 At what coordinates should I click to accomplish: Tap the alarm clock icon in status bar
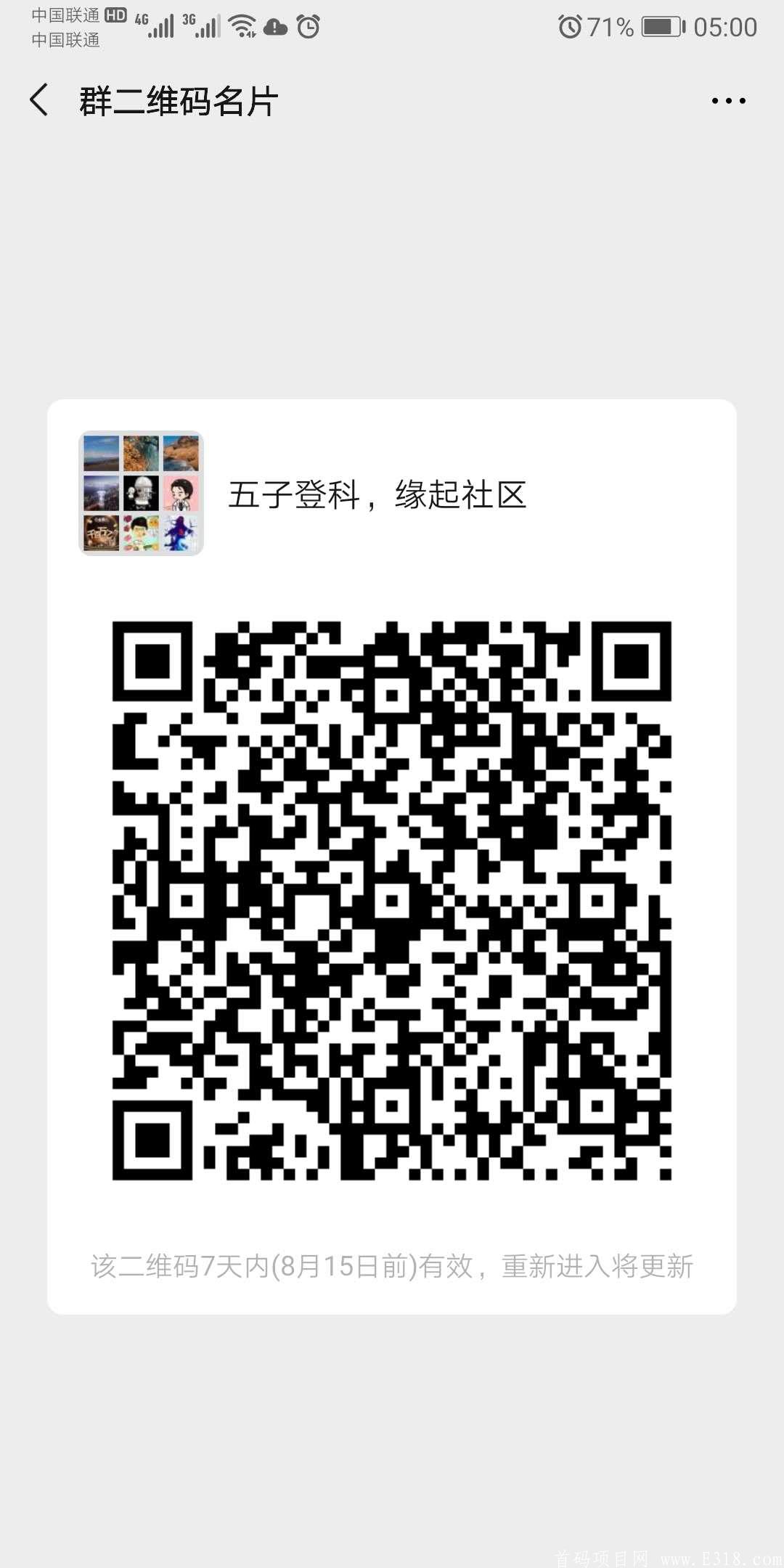tap(307, 28)
